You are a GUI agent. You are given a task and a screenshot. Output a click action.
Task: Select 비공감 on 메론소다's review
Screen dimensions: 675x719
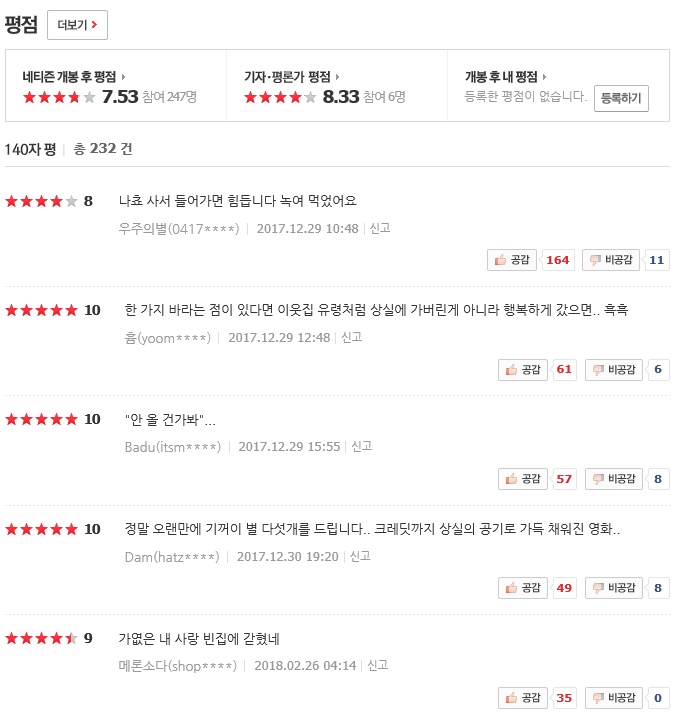[x=614, y=697]
